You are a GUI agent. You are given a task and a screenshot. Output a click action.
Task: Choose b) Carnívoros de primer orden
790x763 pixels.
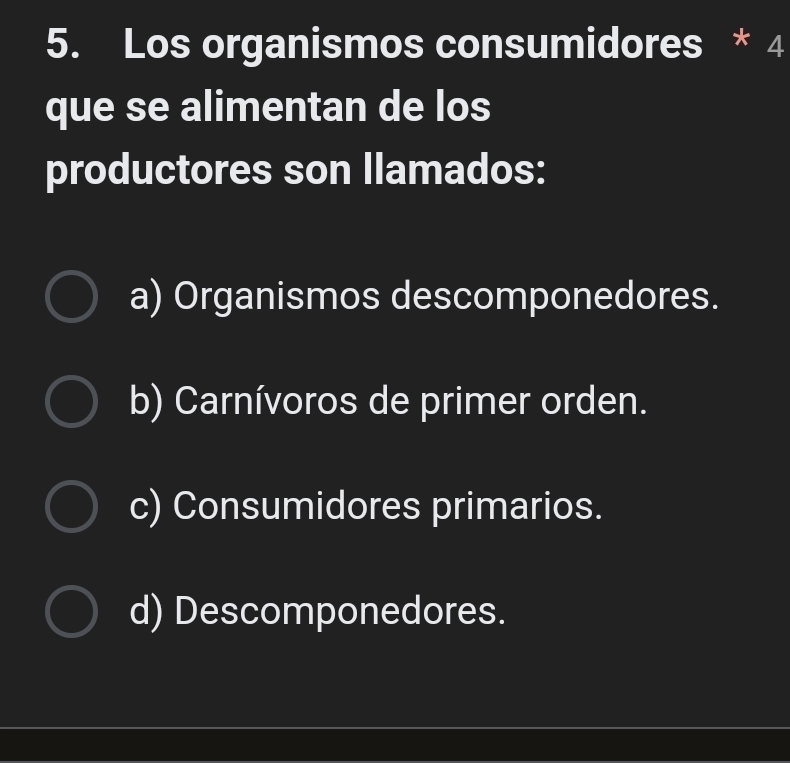[72, 402]
